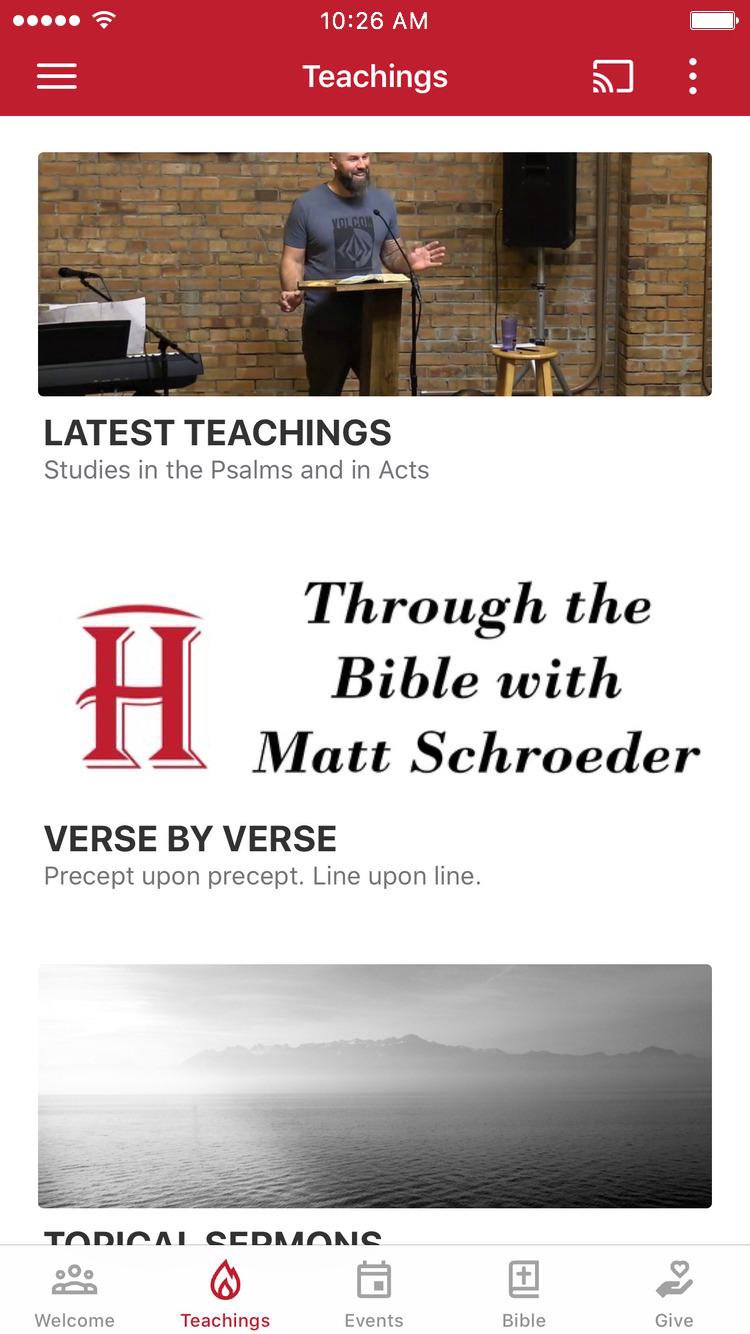
Task: Tap the cast to device icon
Action: click(x=613, y=76)
